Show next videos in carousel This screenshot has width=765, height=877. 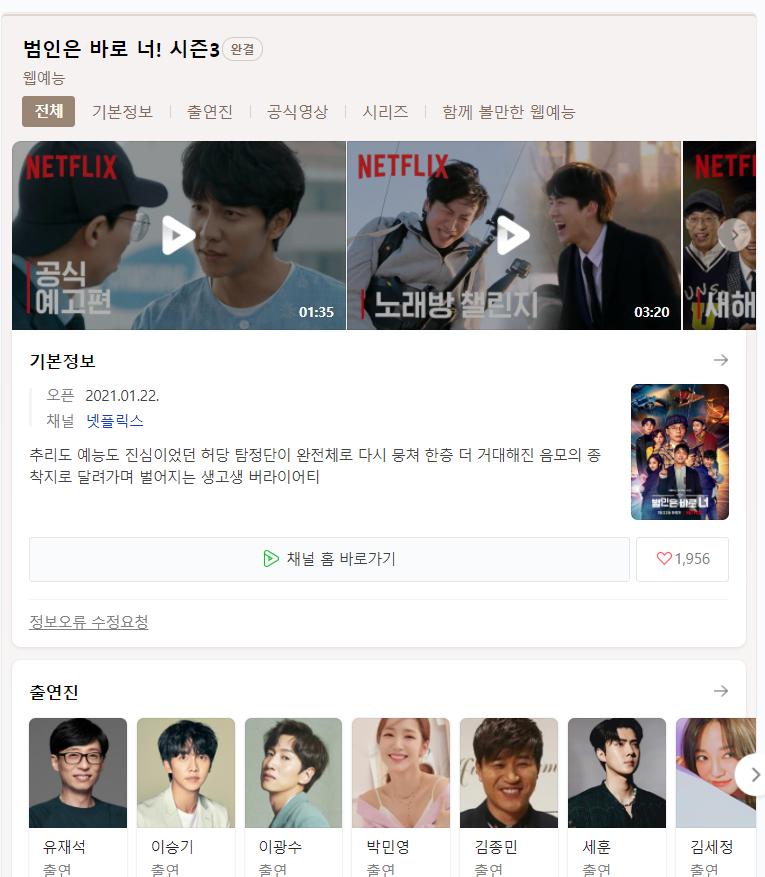pyautogui.click(x=735, y=235)
